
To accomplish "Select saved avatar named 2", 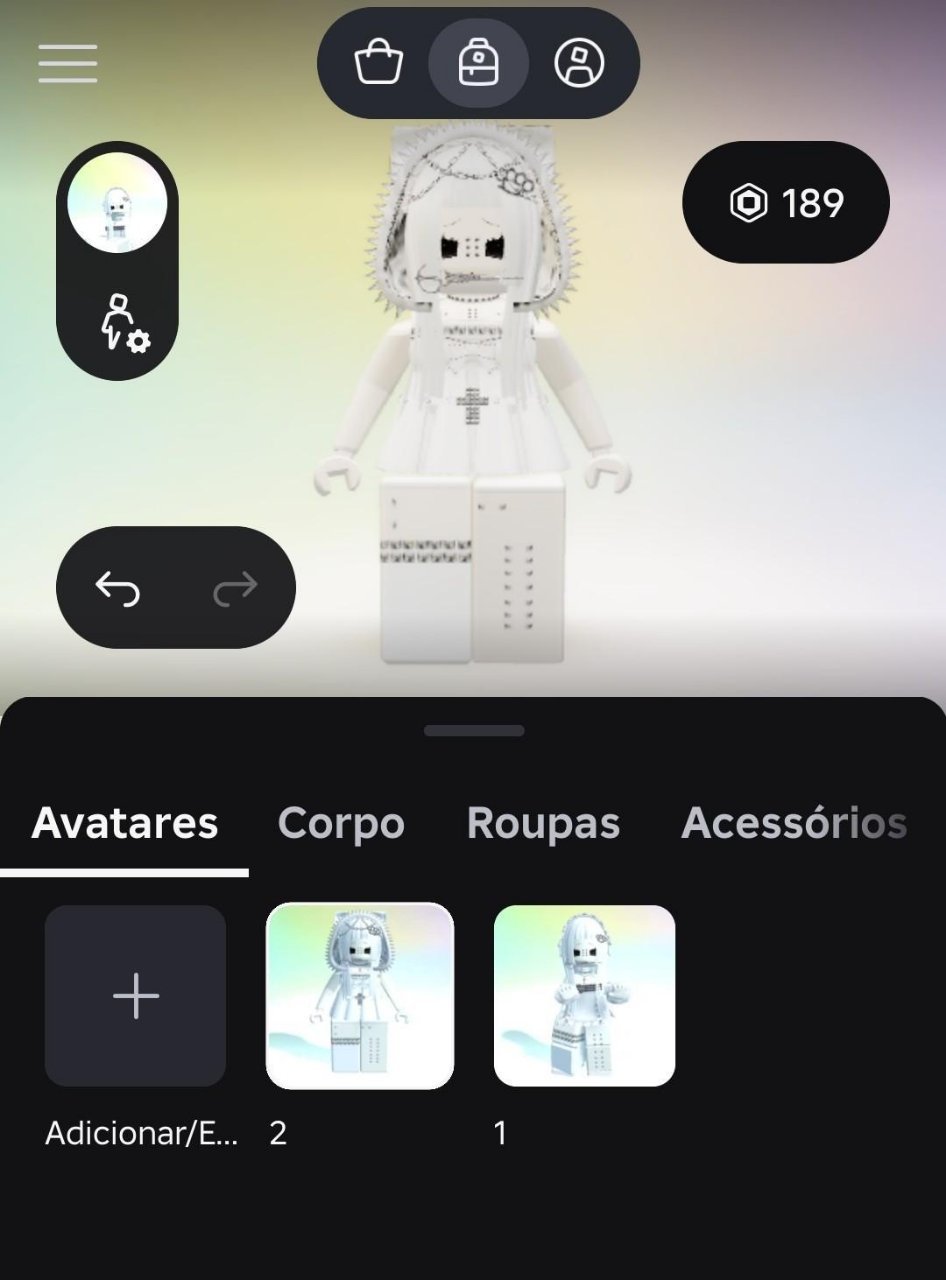I will point(360,996).
